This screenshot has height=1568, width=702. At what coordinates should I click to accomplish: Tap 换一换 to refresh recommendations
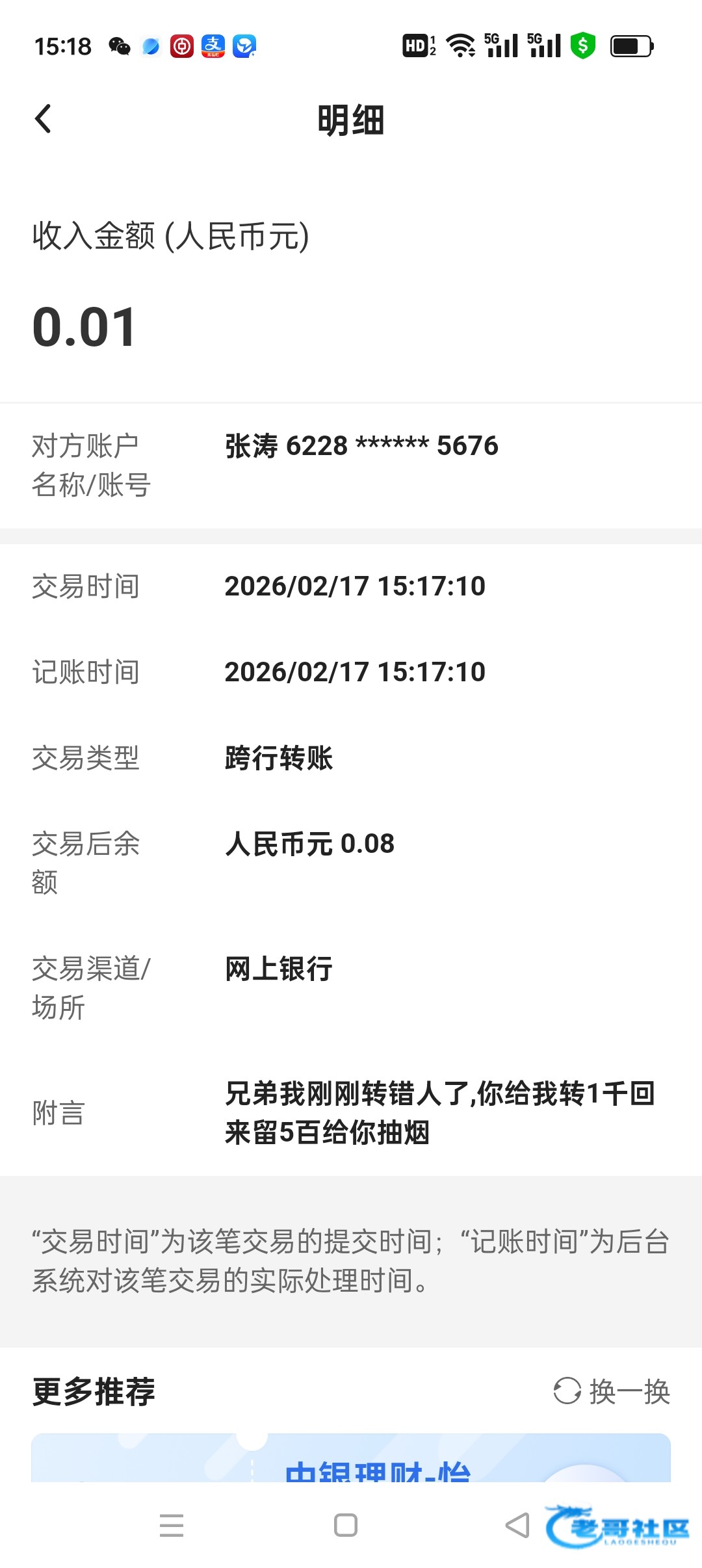(612, 1391)
